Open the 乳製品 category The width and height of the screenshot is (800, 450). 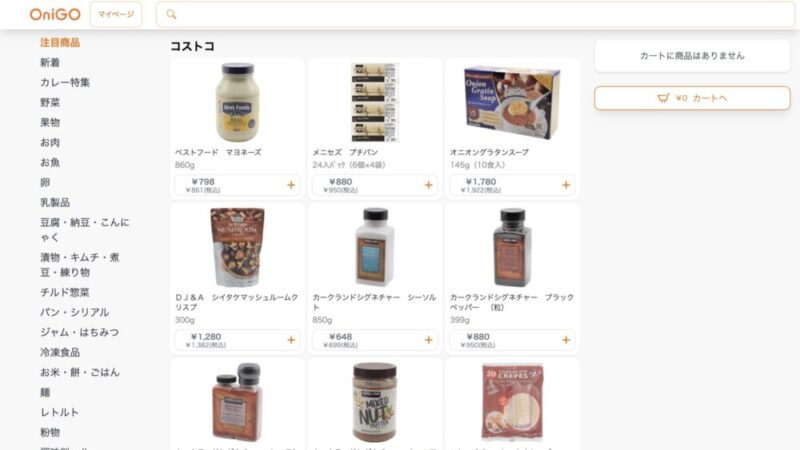coord(55,202)
